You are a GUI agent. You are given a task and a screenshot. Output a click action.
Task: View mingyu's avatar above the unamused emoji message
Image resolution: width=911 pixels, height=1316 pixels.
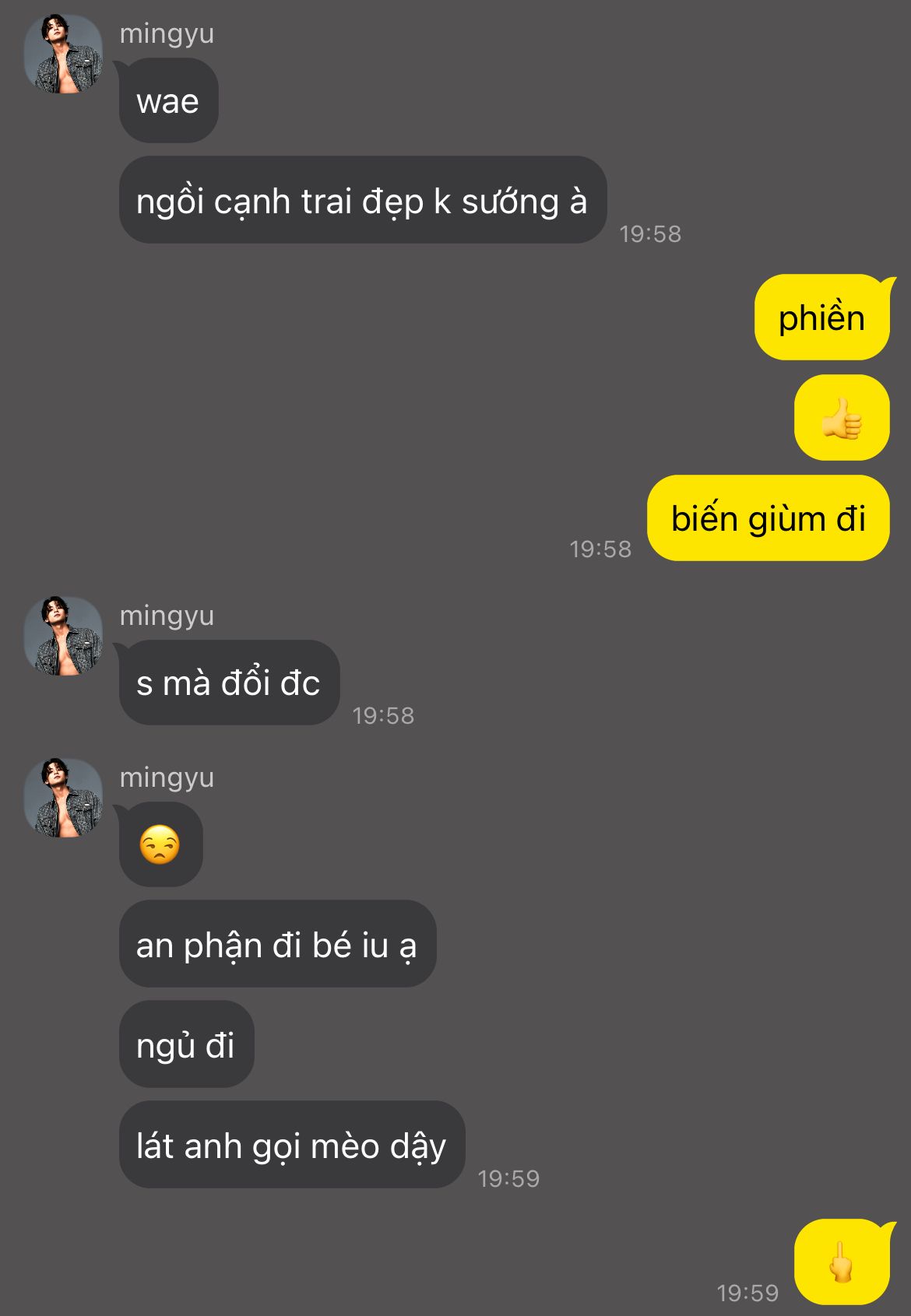[63, 798]
